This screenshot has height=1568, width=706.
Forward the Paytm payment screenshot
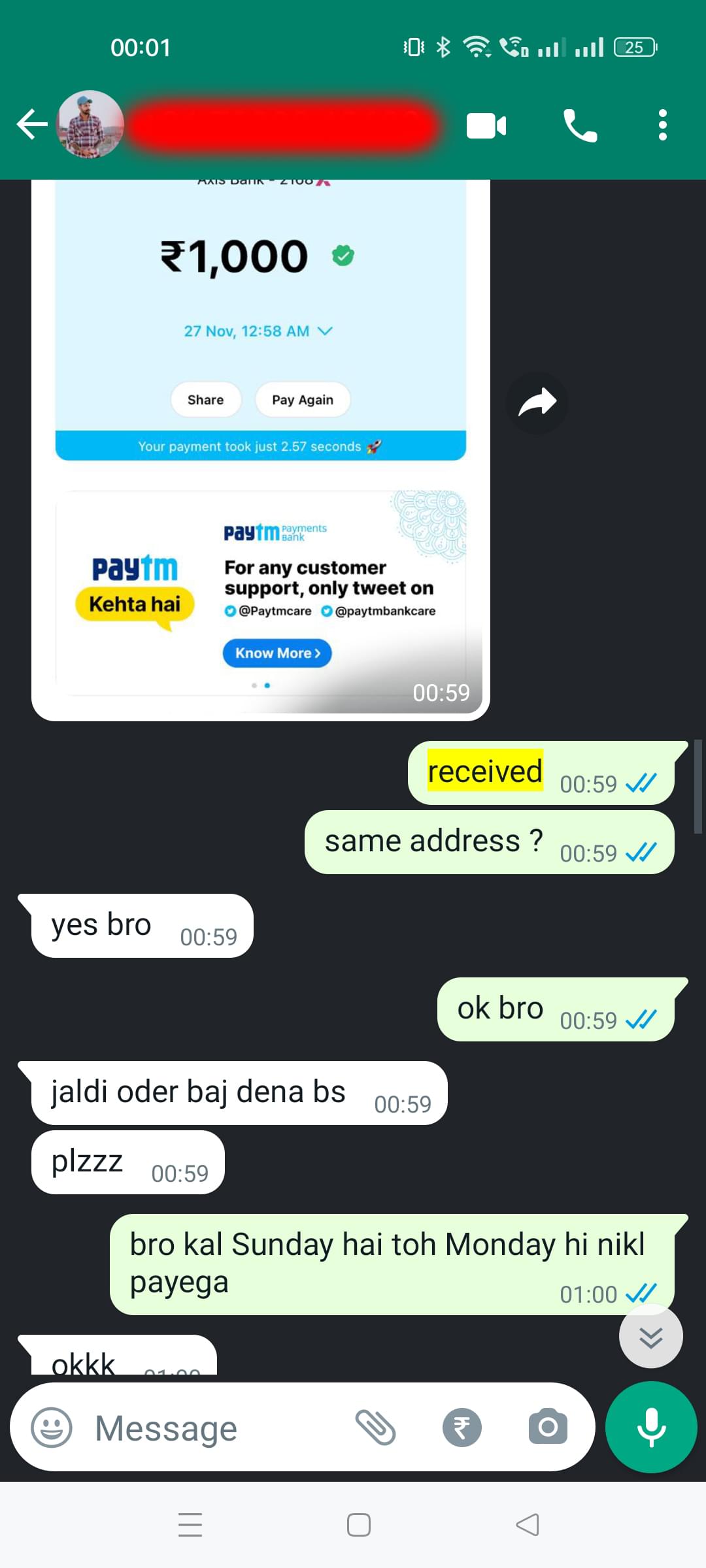tap(537, 402)
